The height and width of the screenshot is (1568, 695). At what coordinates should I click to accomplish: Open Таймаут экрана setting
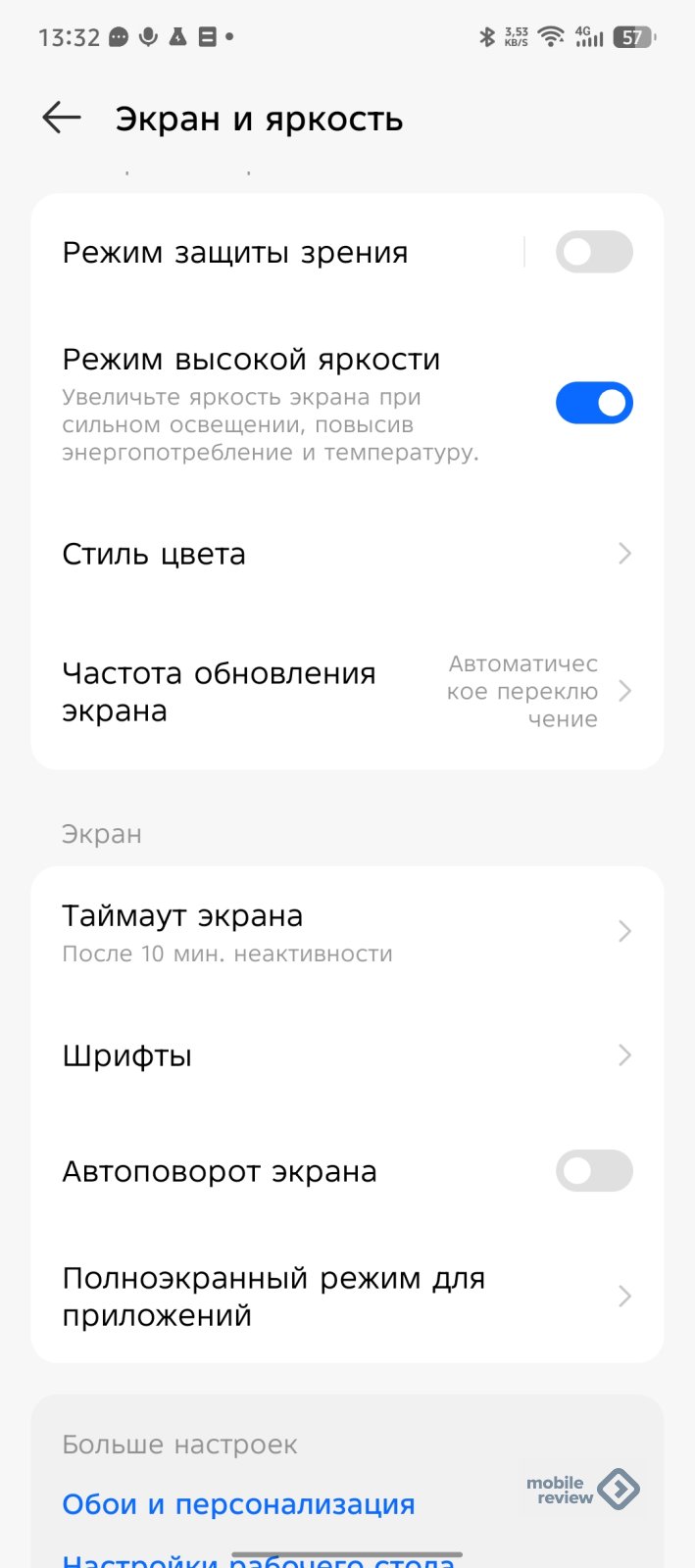pos(347,931)
